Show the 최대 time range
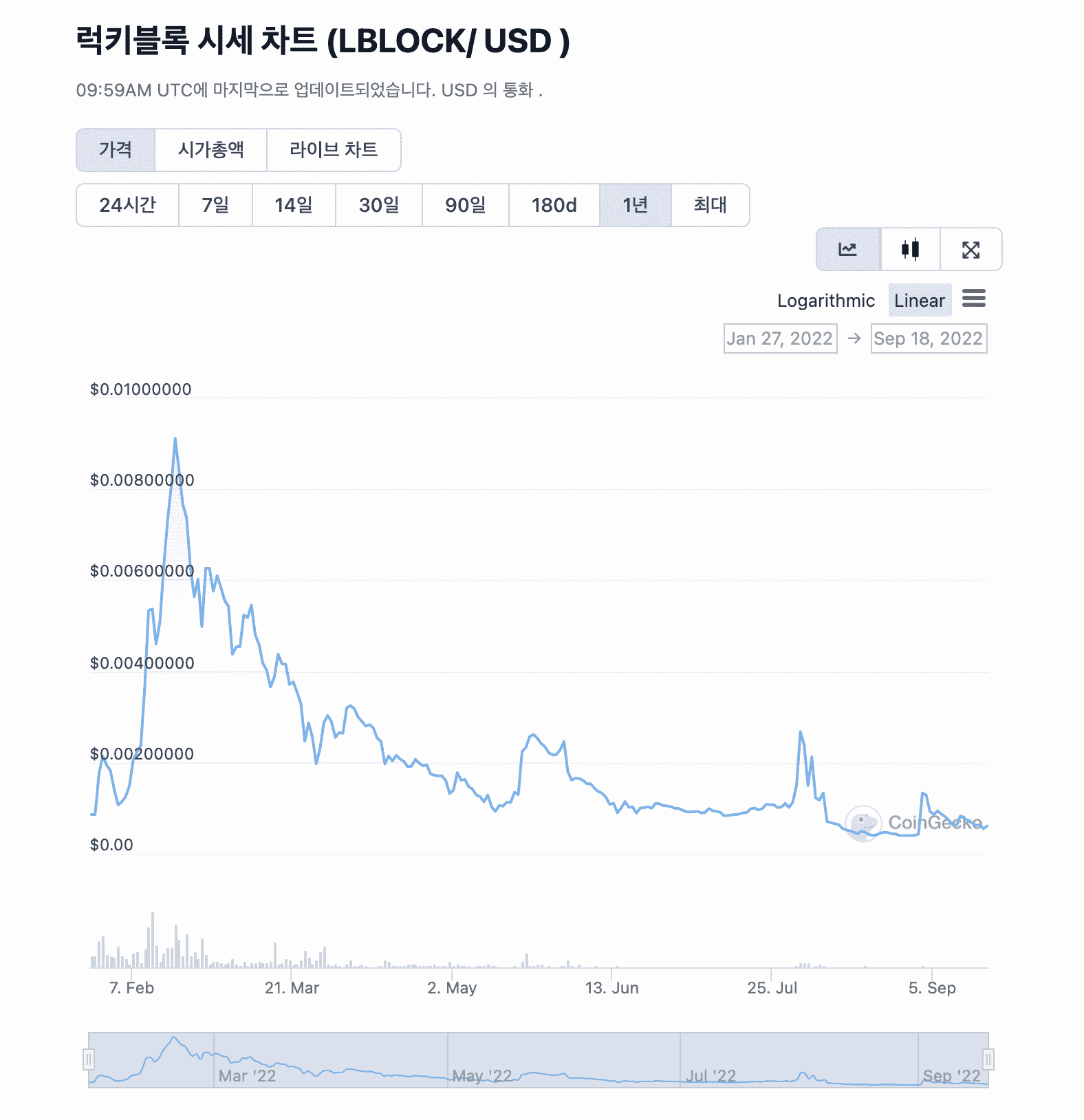Viewport: 1084px width, 1120px height. [711, 205]
